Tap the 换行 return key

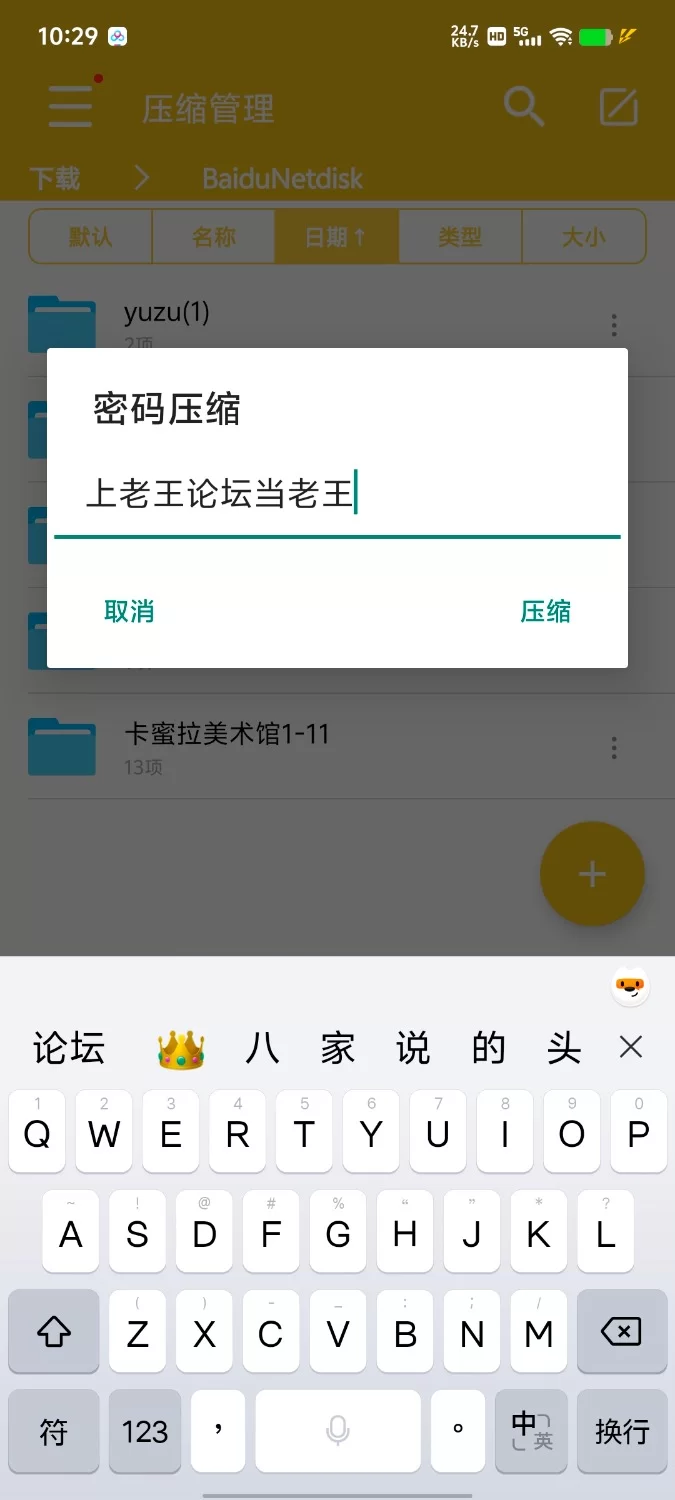pyautogui.click(x=621, y=1431)
